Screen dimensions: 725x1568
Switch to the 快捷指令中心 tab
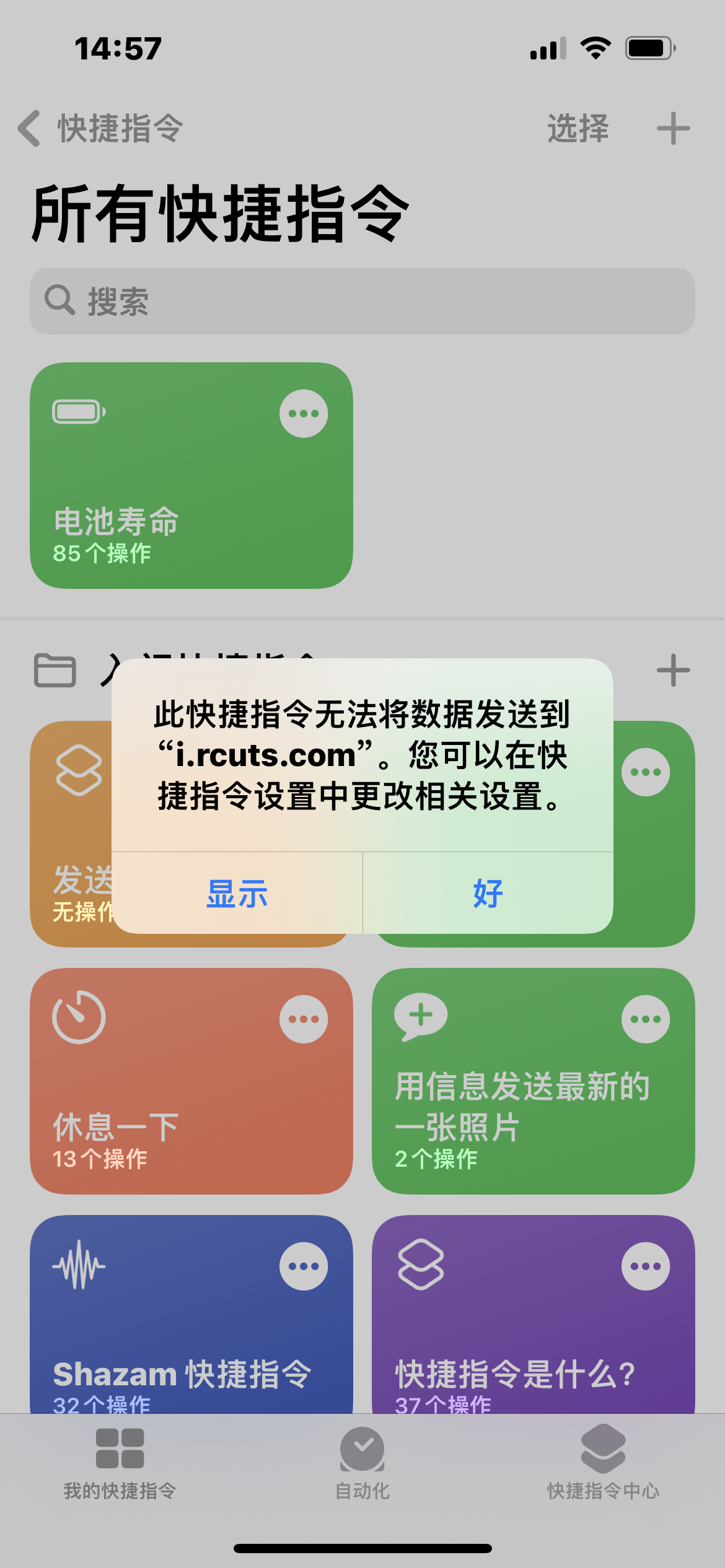(603, 1463)
